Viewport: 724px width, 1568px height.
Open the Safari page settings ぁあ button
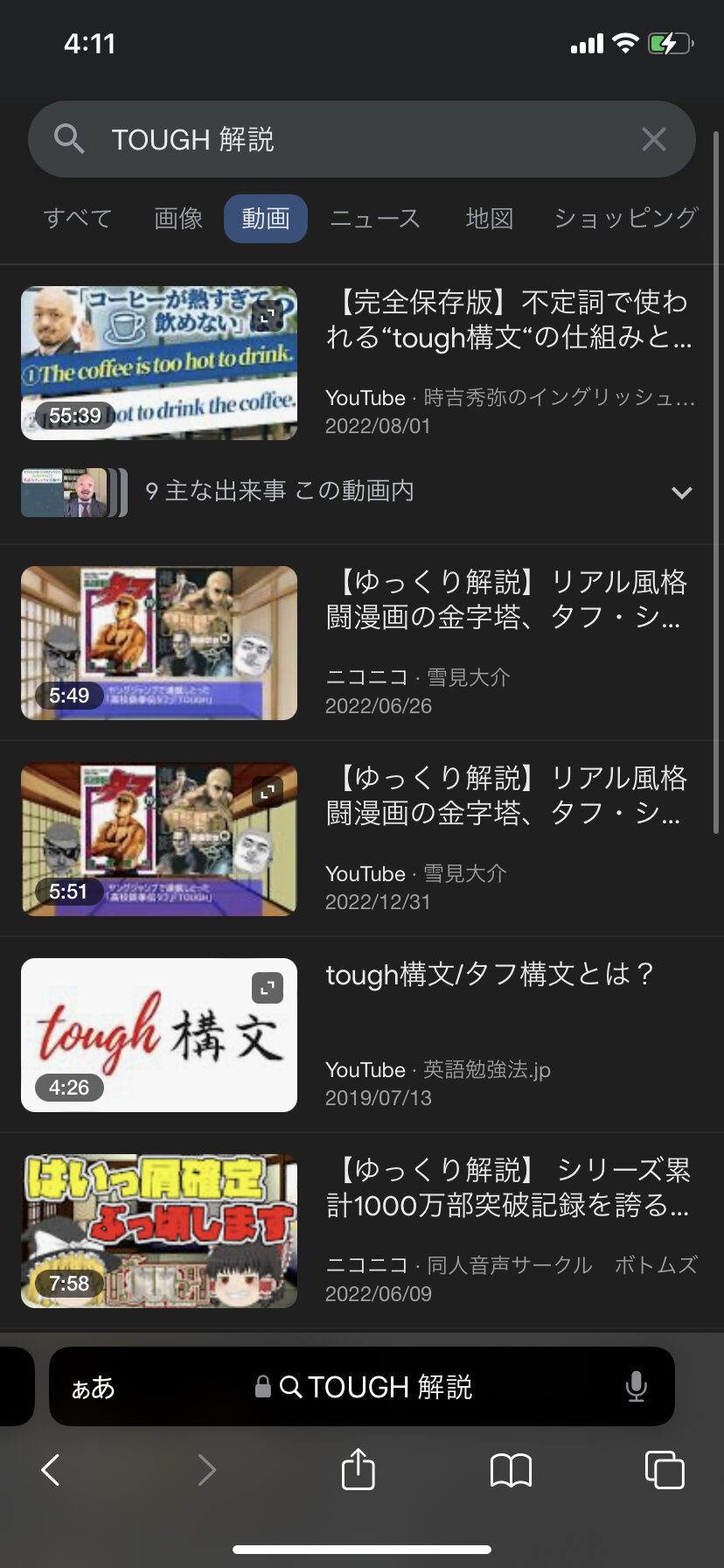pos(93,1387)
